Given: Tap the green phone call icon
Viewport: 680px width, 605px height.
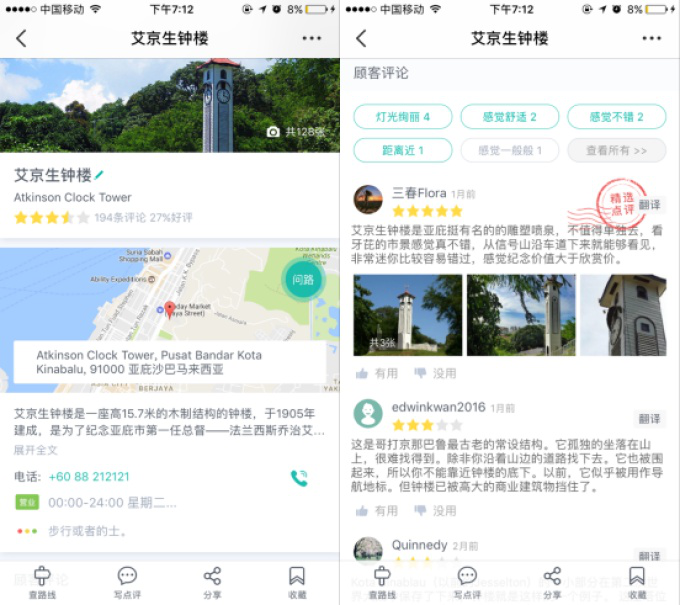Looking at the screenshot, I should (x=298, y=478).
